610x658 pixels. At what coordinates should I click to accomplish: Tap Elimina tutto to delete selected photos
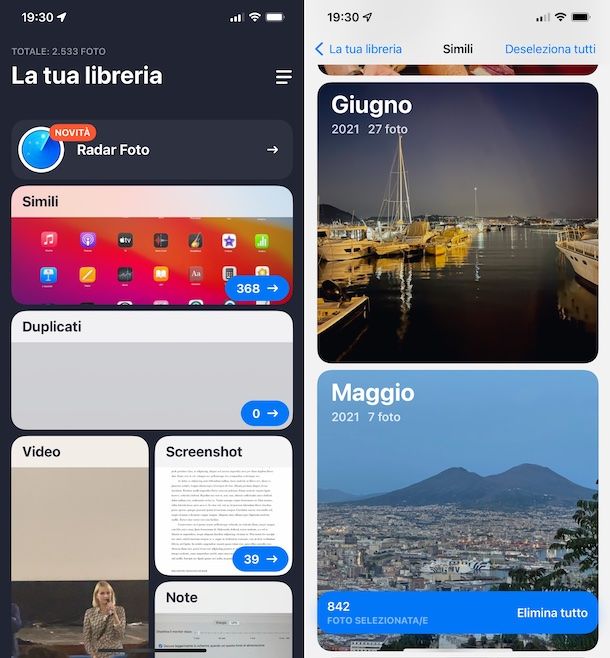coord(552,613)
